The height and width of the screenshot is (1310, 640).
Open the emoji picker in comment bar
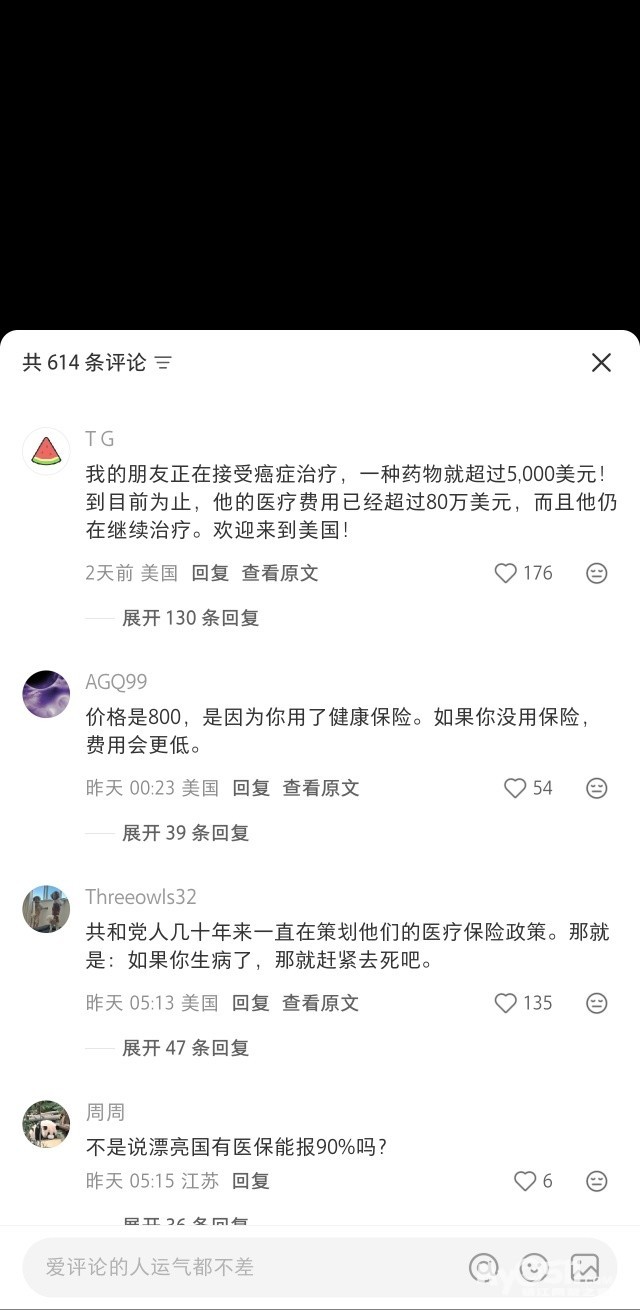point(534,1267)
